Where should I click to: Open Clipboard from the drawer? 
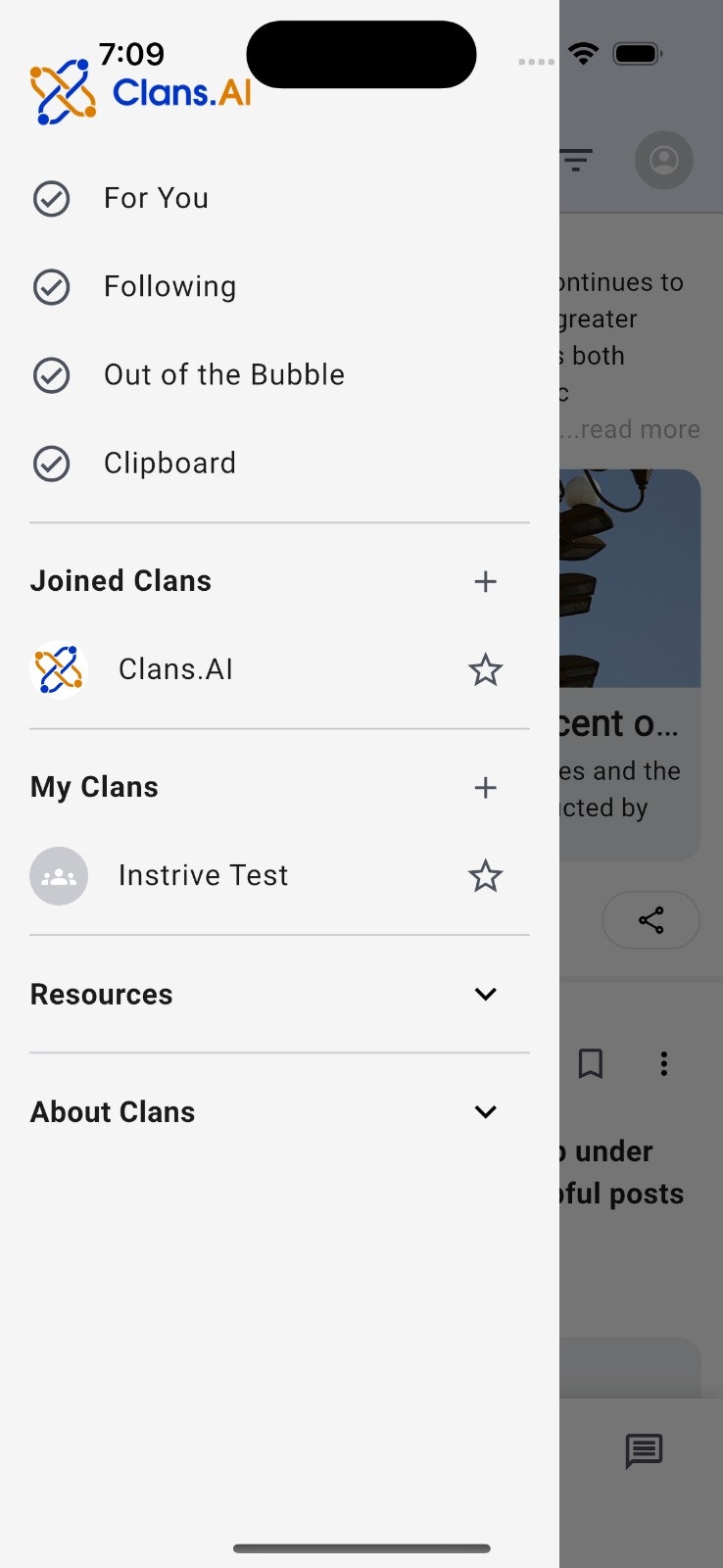169,463
